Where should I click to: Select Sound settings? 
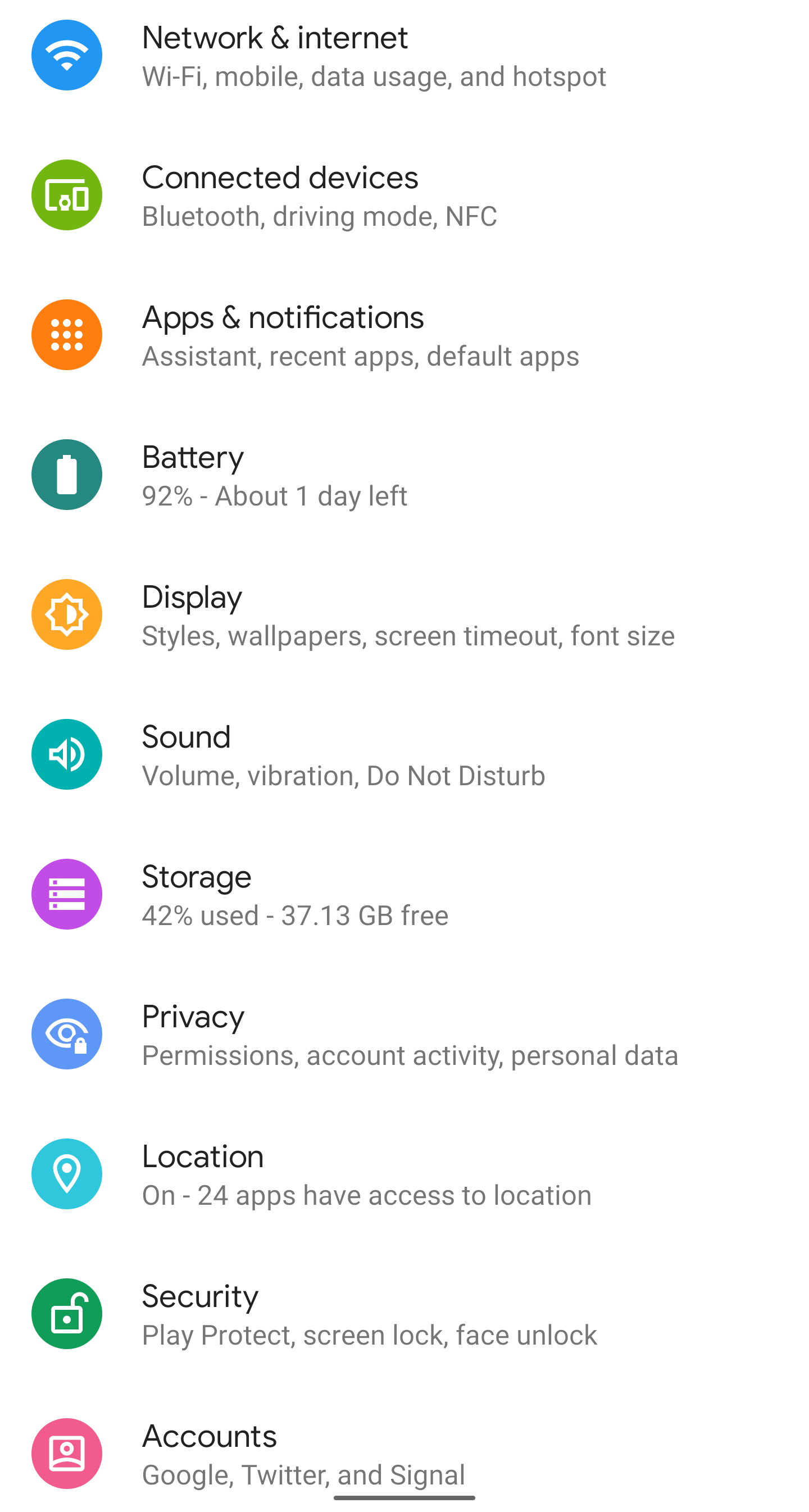coord(404,754)
